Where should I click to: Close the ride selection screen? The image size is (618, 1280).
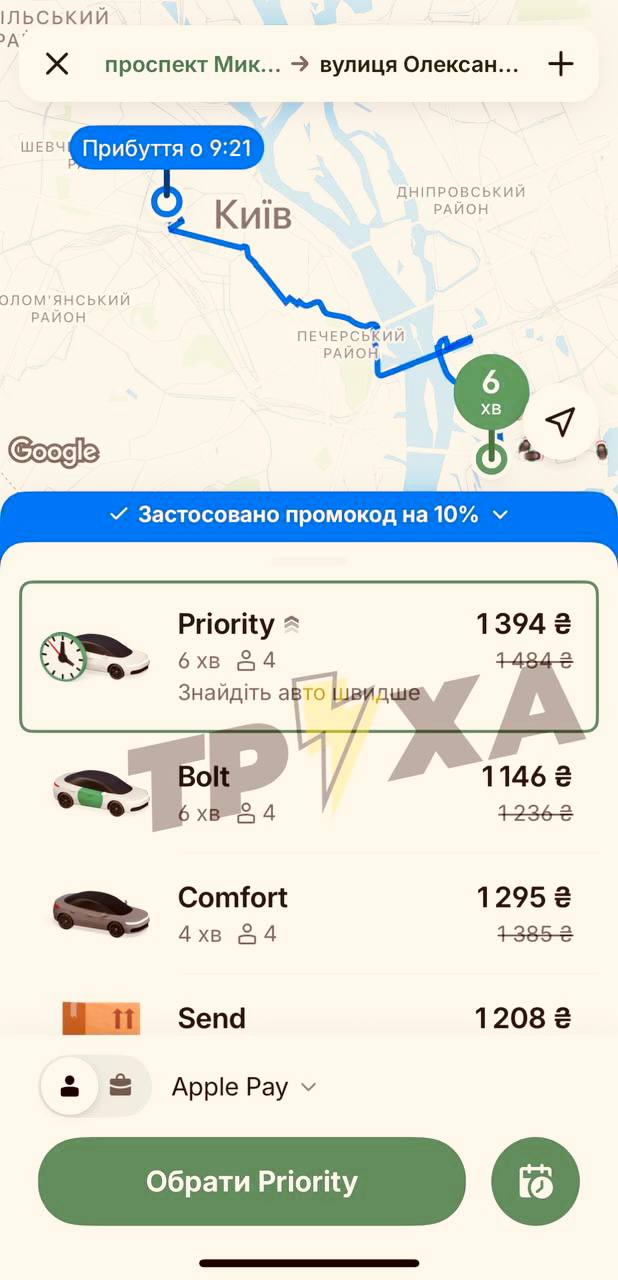pos(57,65)
